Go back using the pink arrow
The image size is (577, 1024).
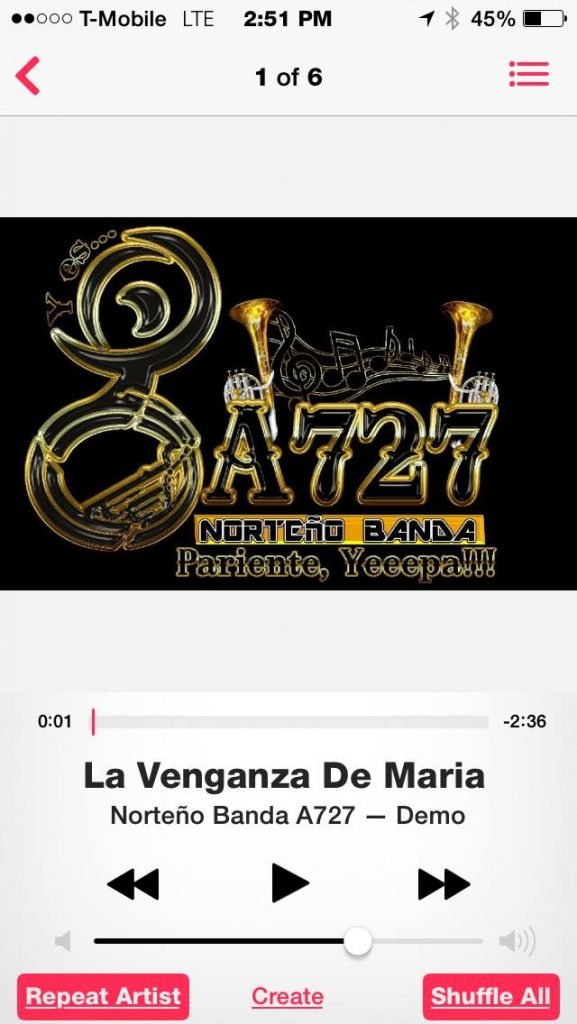click(28, 76)
